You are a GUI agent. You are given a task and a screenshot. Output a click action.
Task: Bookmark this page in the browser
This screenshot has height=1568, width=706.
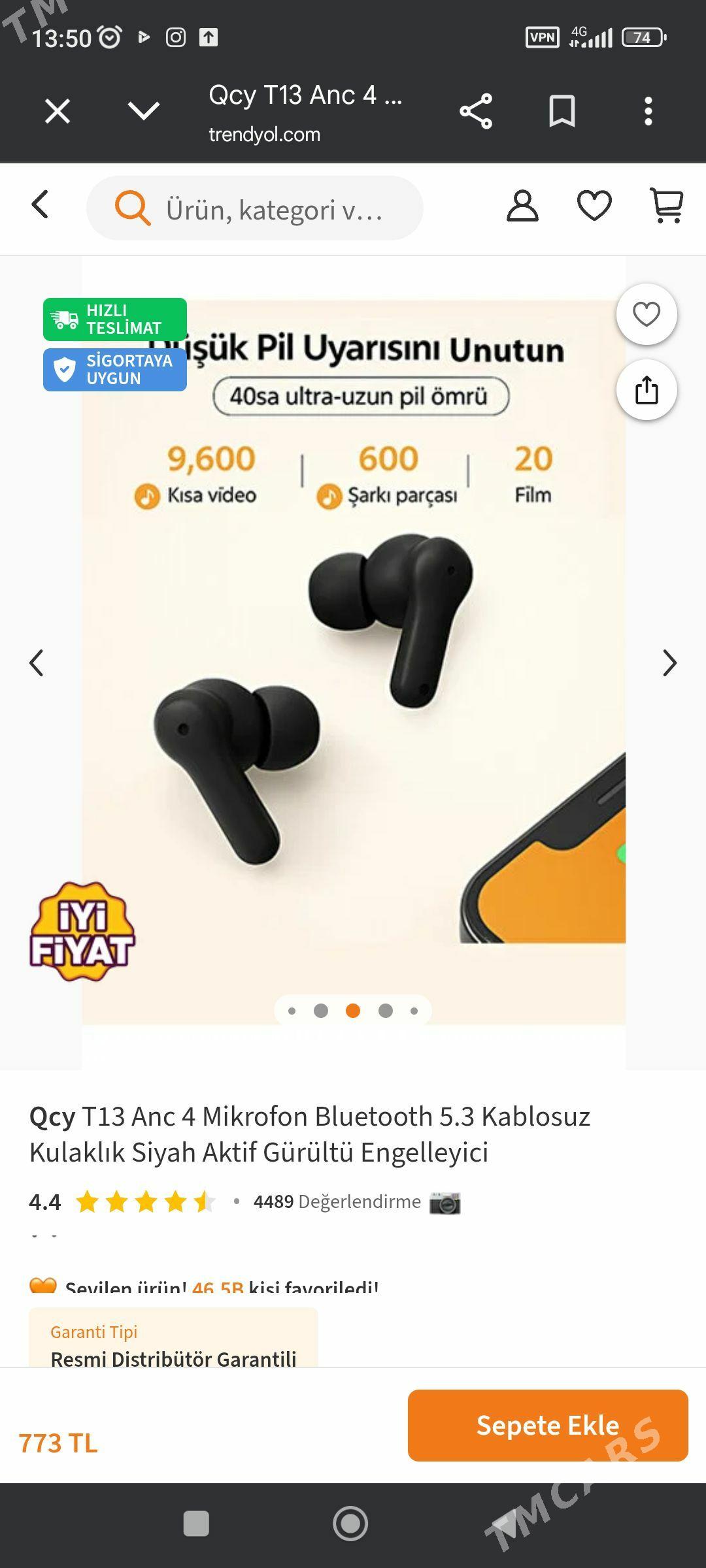click(562, 111)
